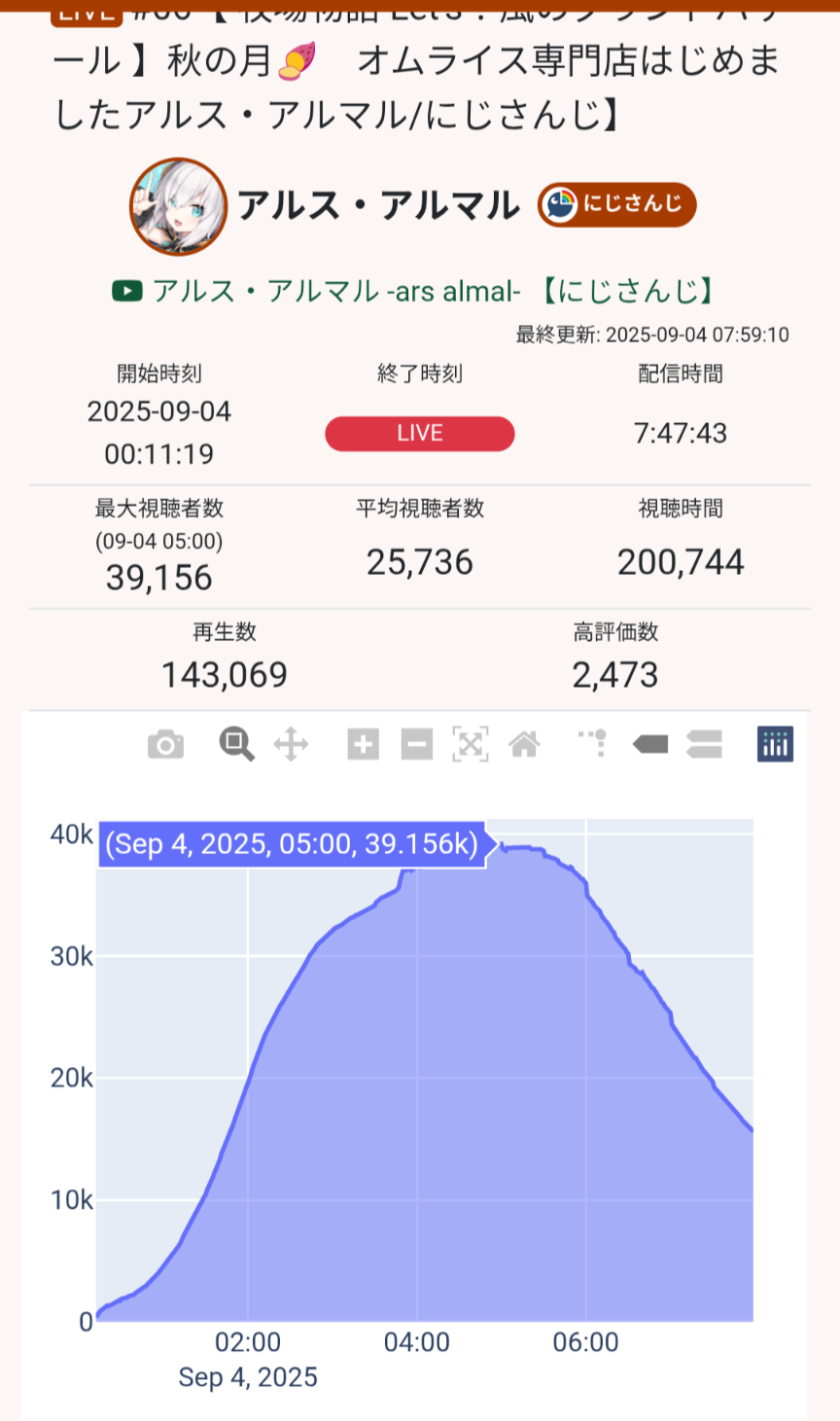Zoom out with the minus icon
The image size is (840, 1421).
pyautogui.click(x=416, y=745)
